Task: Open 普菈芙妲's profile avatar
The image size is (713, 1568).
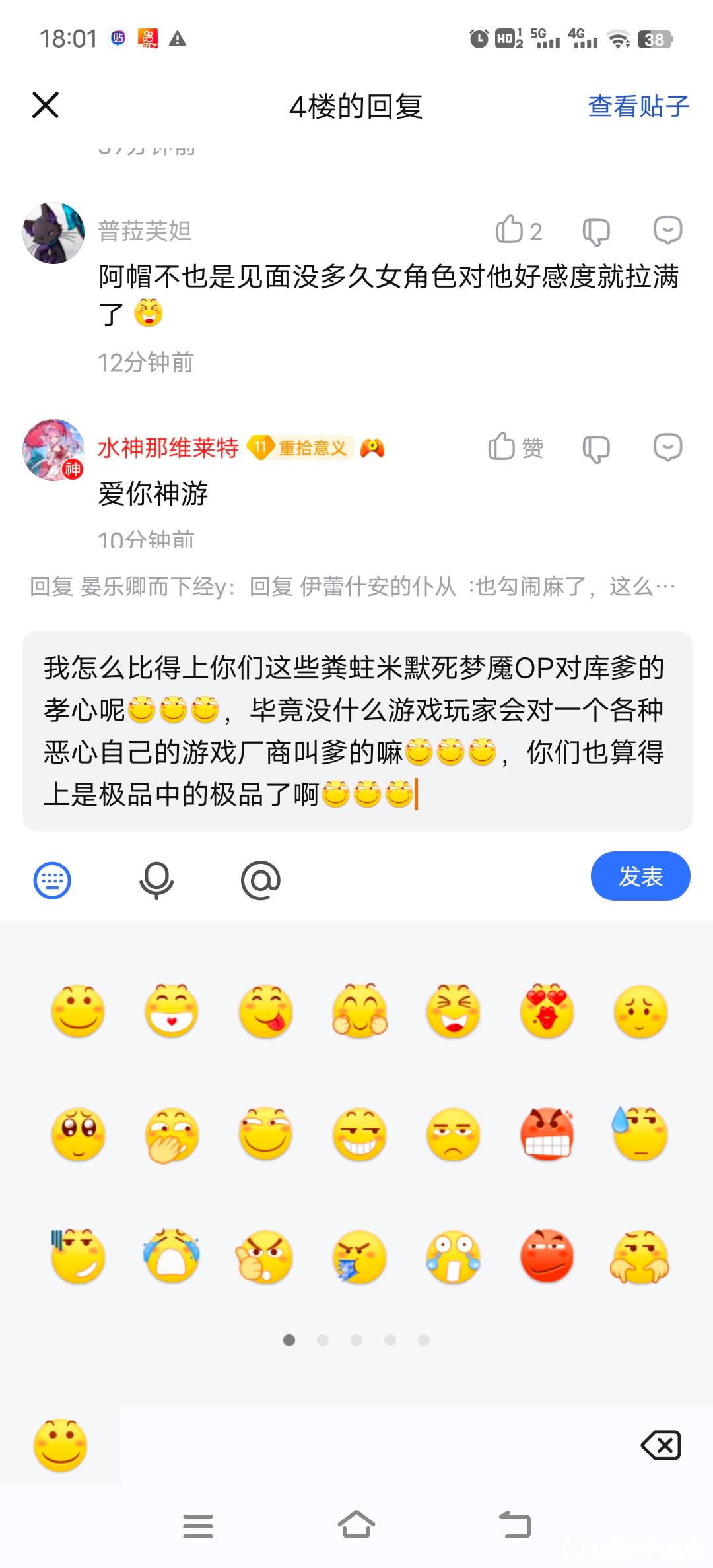Action: click(53, 233)
